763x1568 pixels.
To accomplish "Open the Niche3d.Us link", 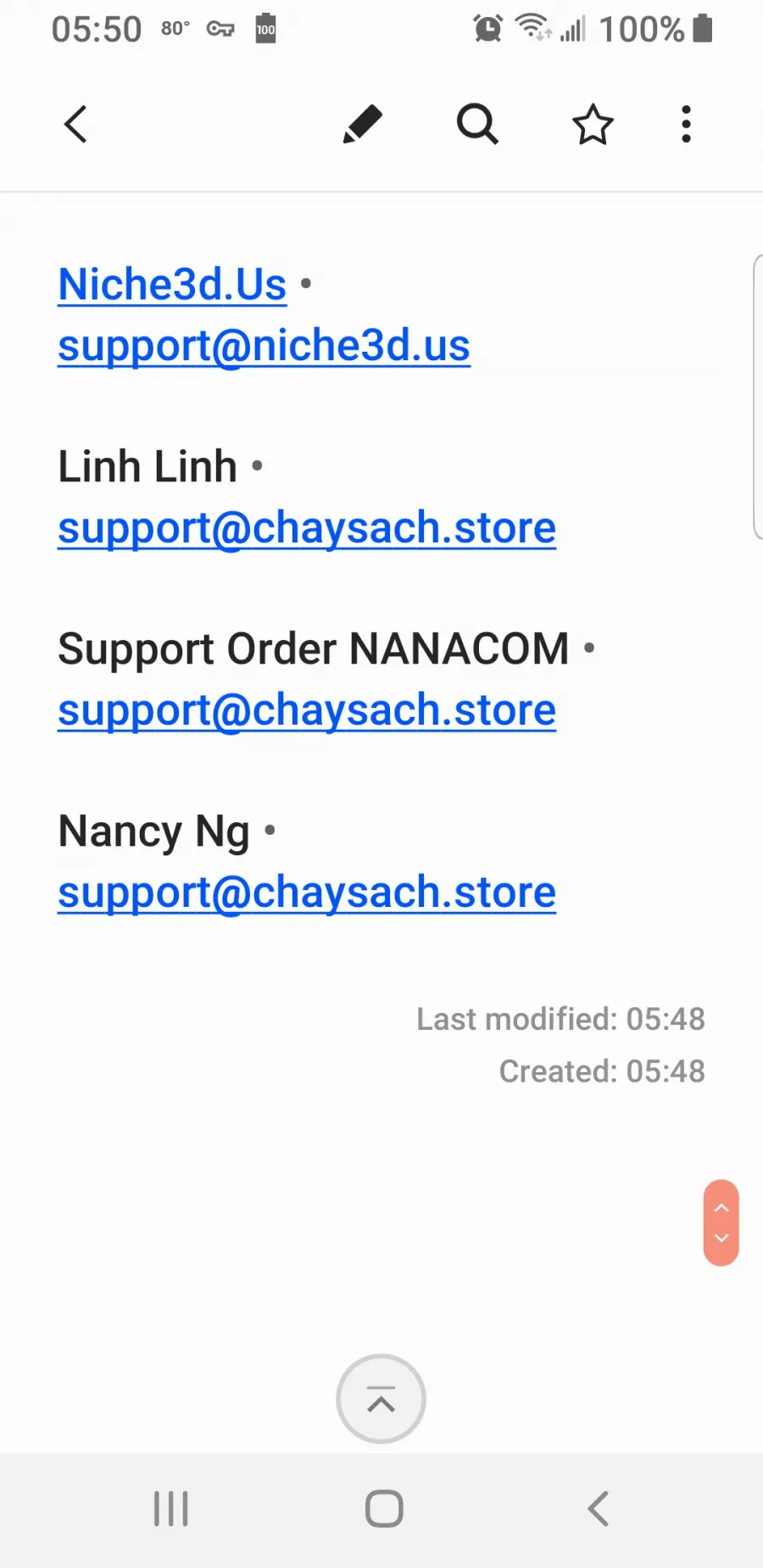I will 172,284.
